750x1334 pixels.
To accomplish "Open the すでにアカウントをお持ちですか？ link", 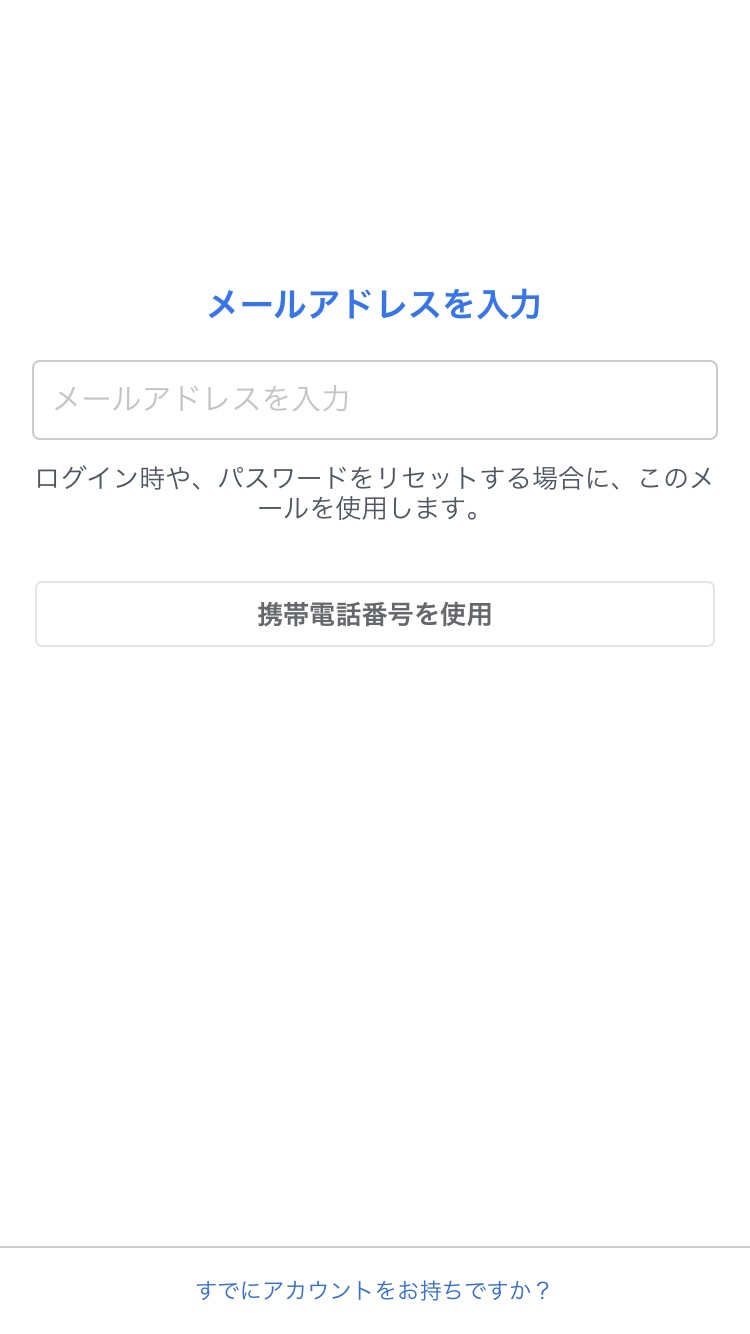I will coord(375,1290).
